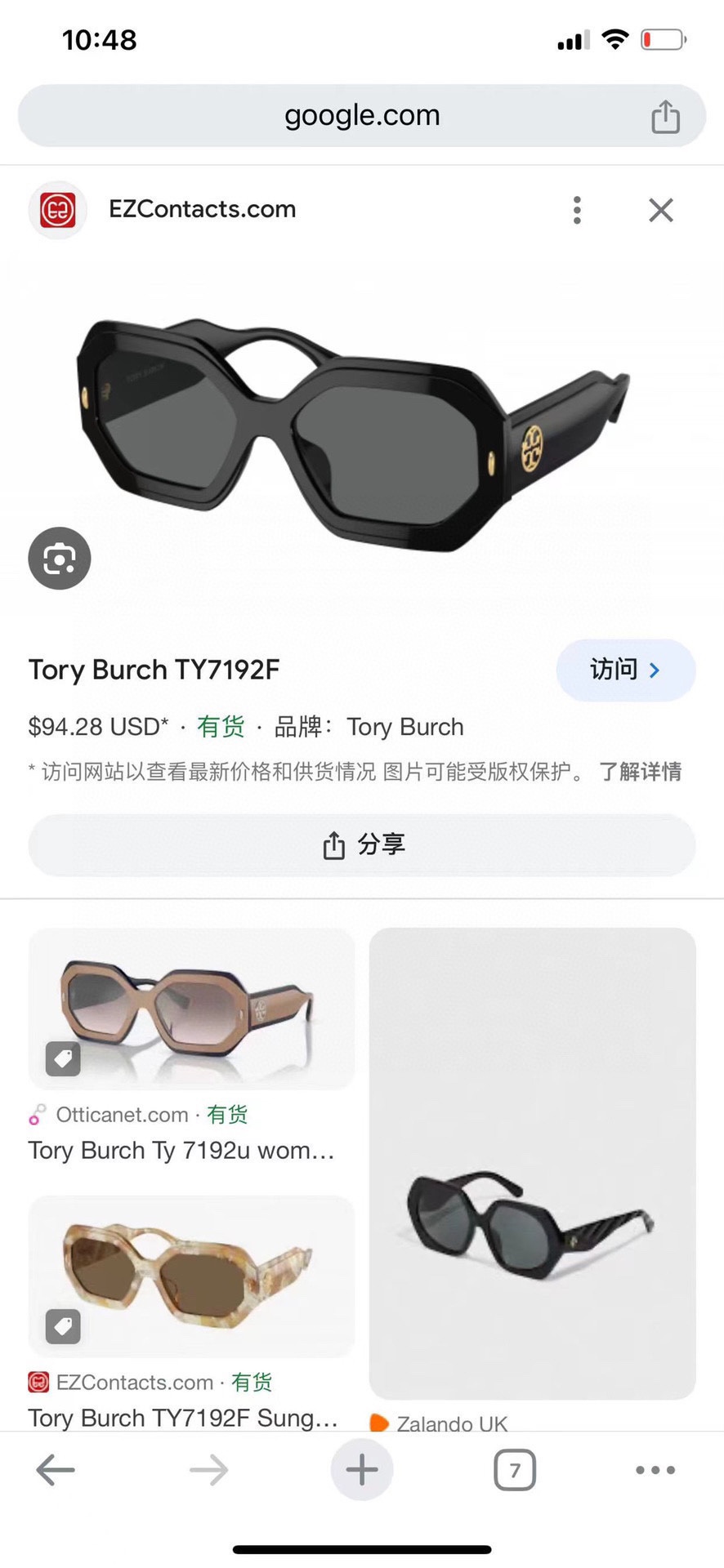724x1568 pixels.
Task: Open the 了解详情 link
Action: (640, 772)
